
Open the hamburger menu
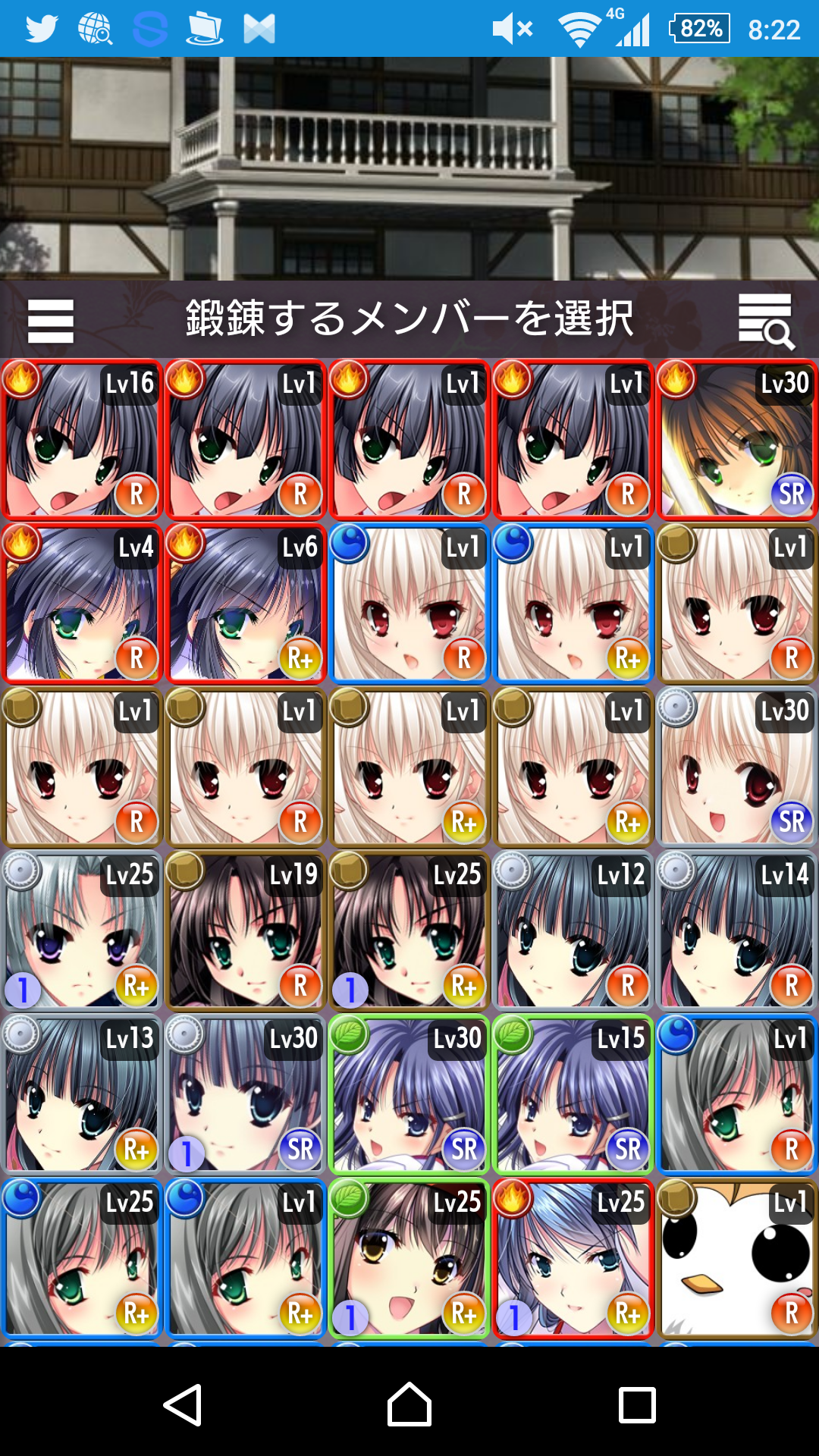pyautogui.click(x=50, y=320)
